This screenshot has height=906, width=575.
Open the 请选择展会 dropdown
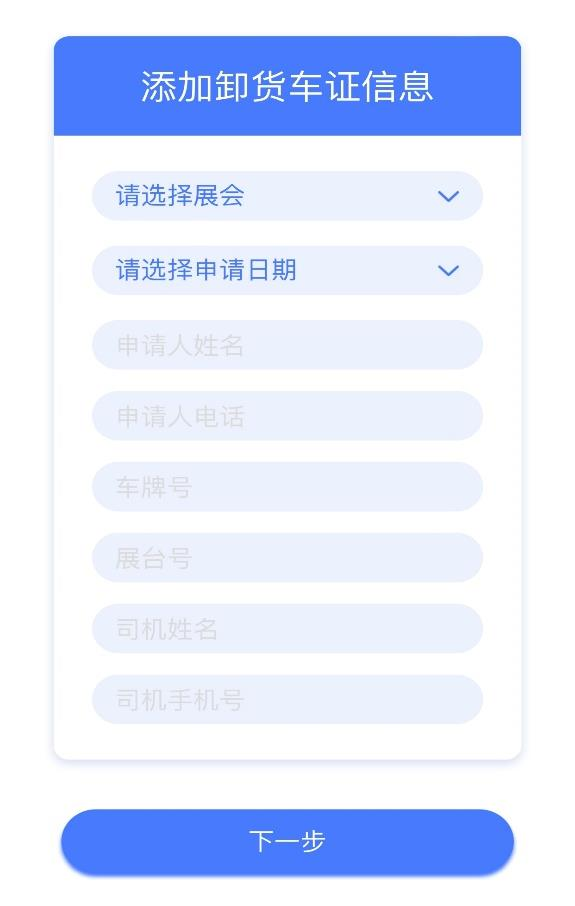coord(287,195)
